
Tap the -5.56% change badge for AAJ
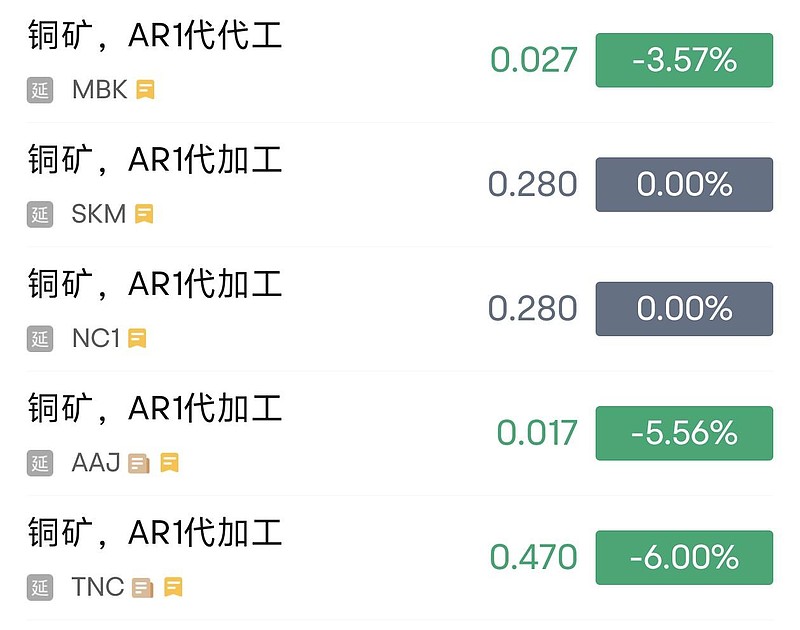click(x=684, y=433)
